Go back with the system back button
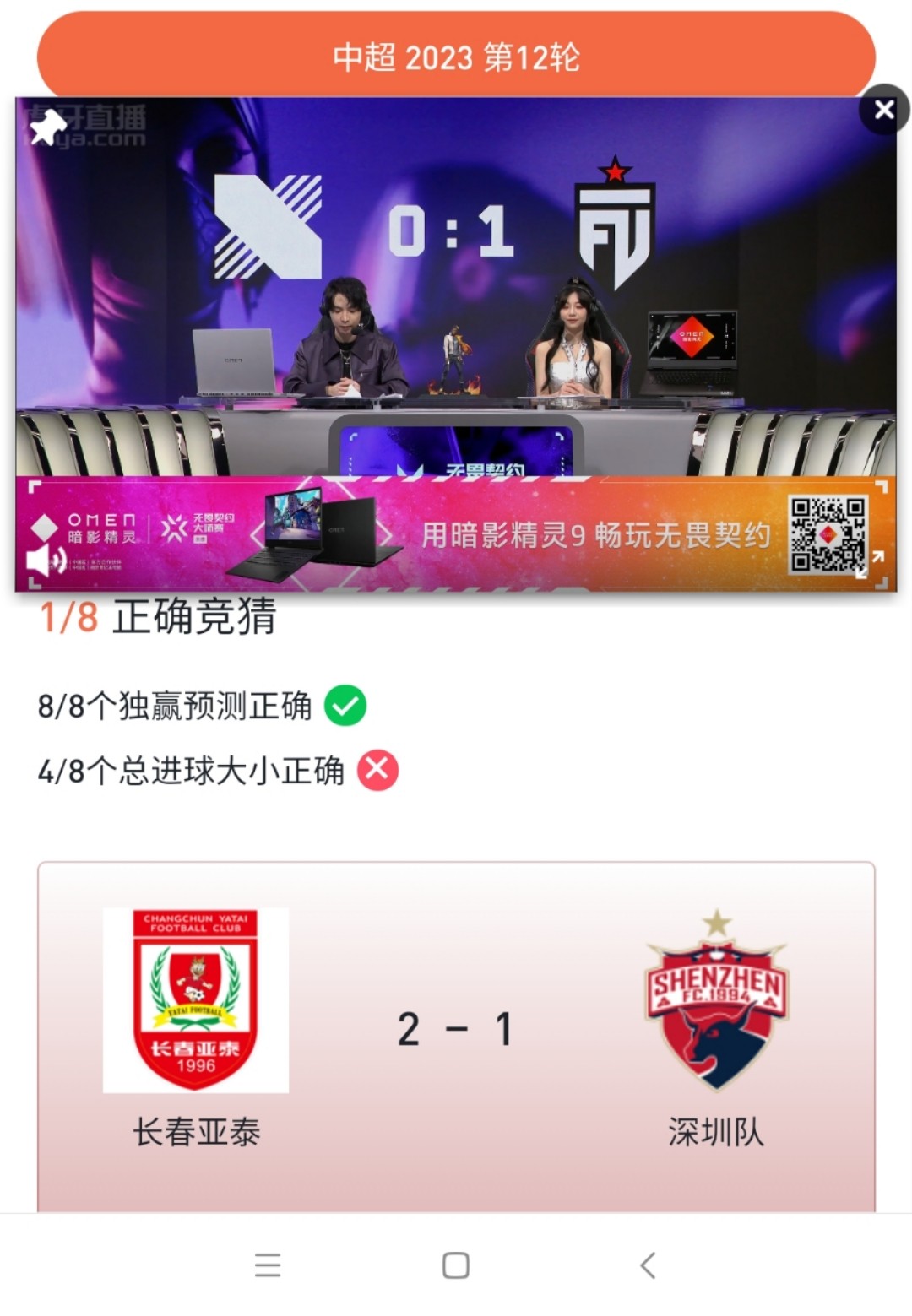Image resolution: width=912 pixels, height=1316 pixels. click(x=648, y=1265)
